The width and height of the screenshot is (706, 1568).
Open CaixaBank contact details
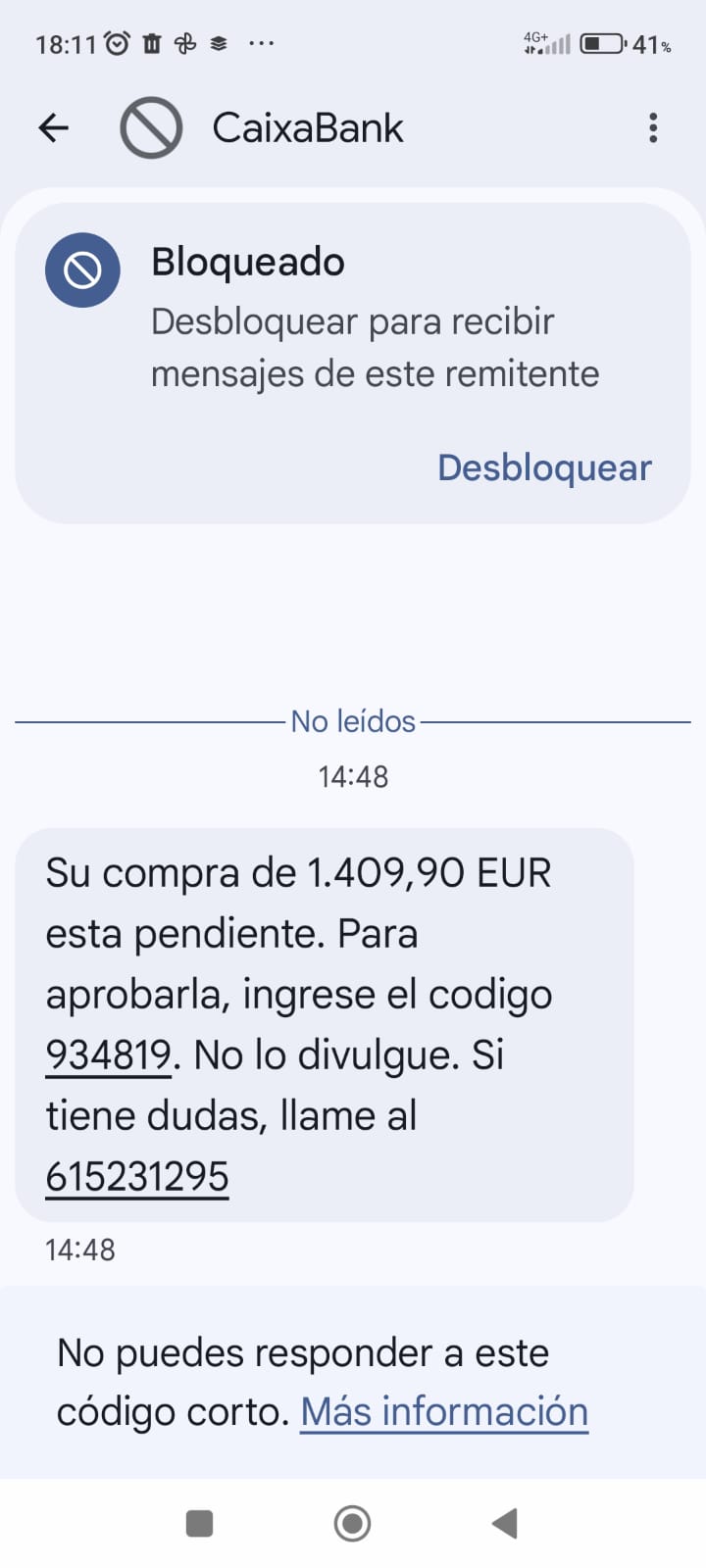307,128
